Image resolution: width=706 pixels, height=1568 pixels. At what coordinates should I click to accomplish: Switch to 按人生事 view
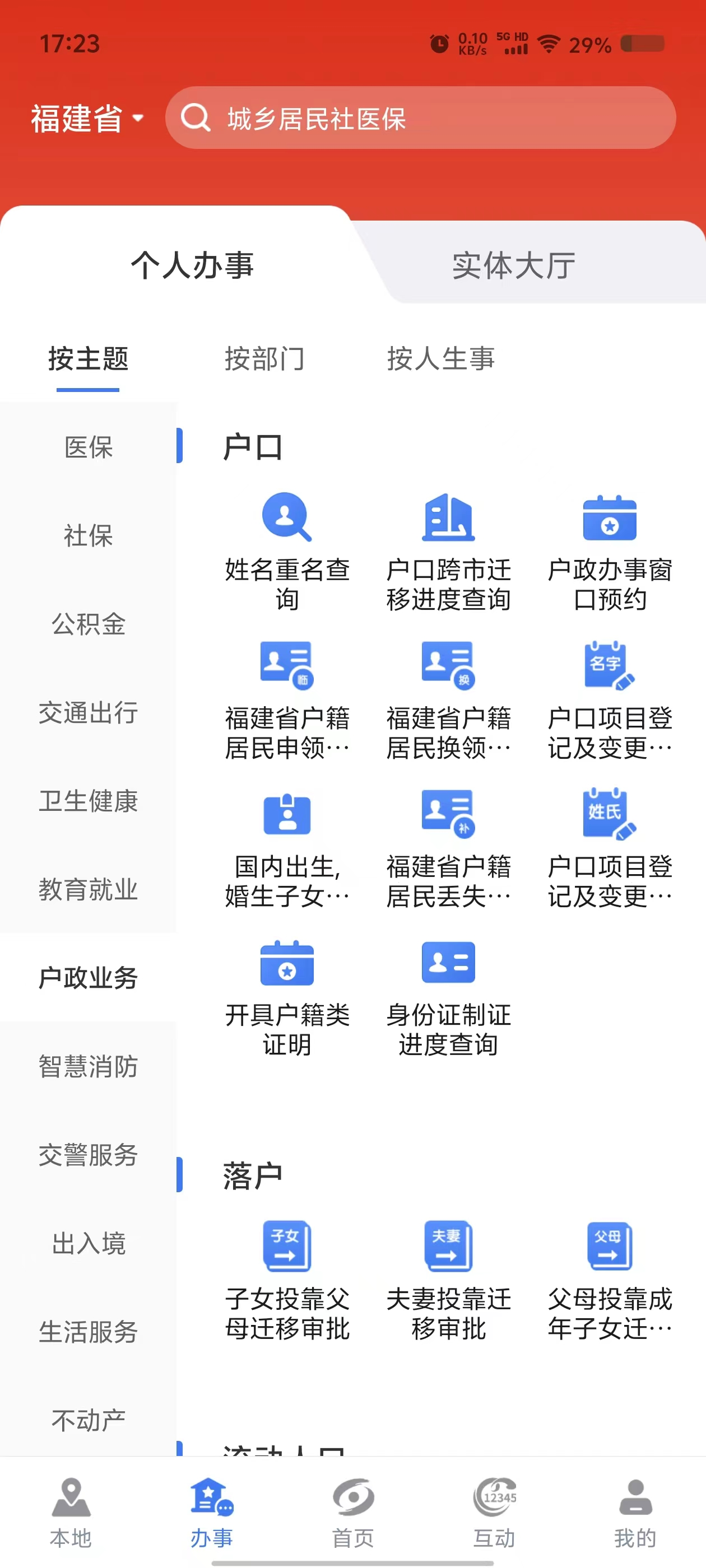[x=441, y=360]
